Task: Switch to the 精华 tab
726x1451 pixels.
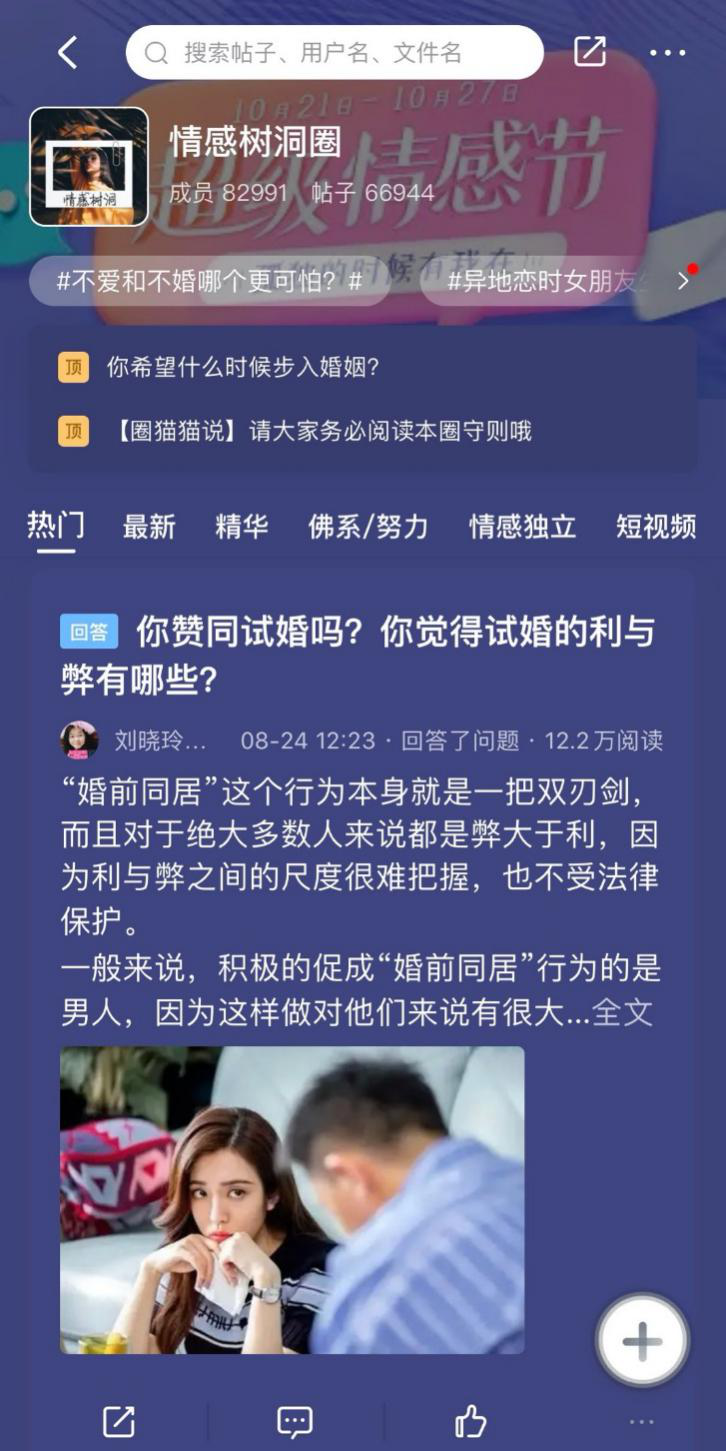Action: point(241,527)
